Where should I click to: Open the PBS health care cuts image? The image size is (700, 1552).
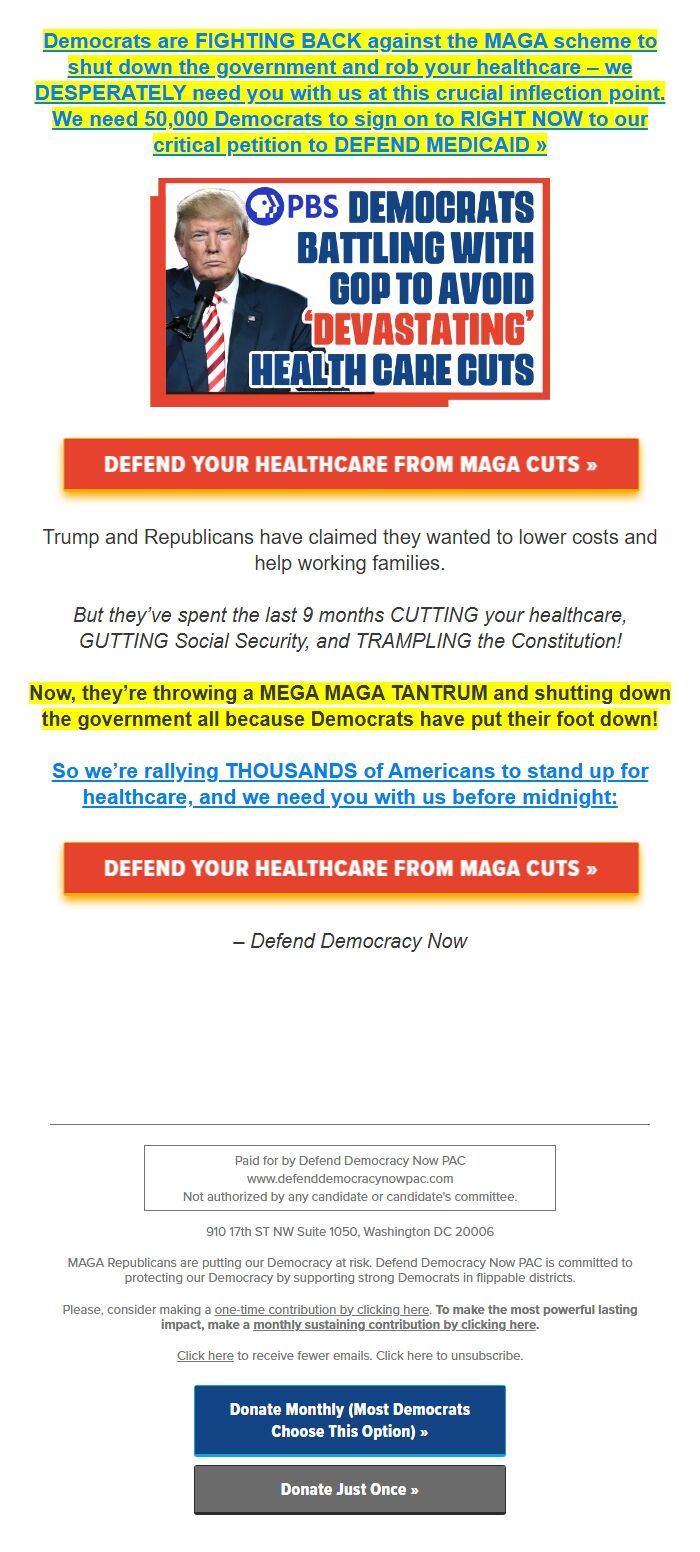[350, 292]
